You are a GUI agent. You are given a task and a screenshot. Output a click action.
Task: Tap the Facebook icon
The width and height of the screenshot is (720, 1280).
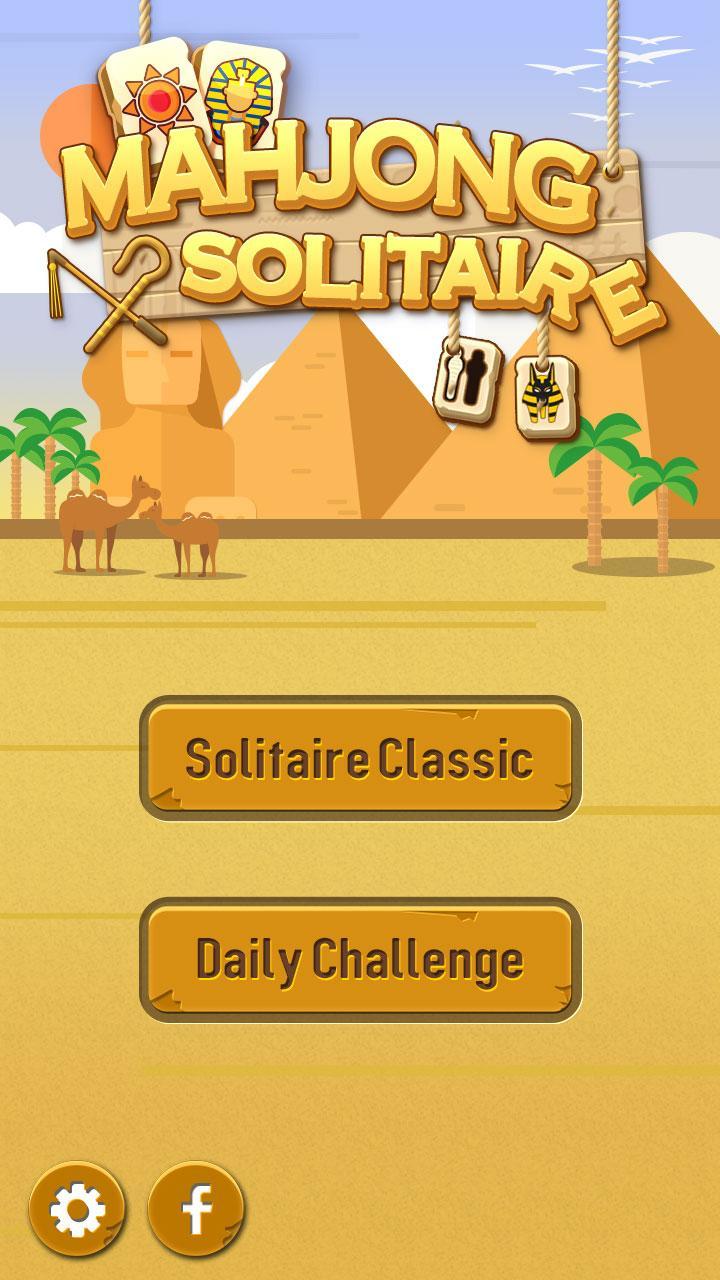(x=197, y=1210)
